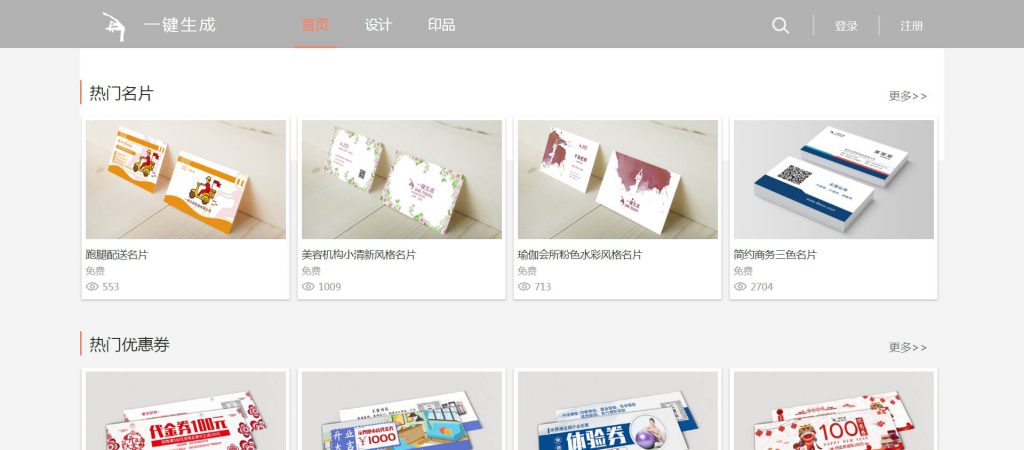Open the blue 体验券 coupon template
1024x450 pixels.
617,415
